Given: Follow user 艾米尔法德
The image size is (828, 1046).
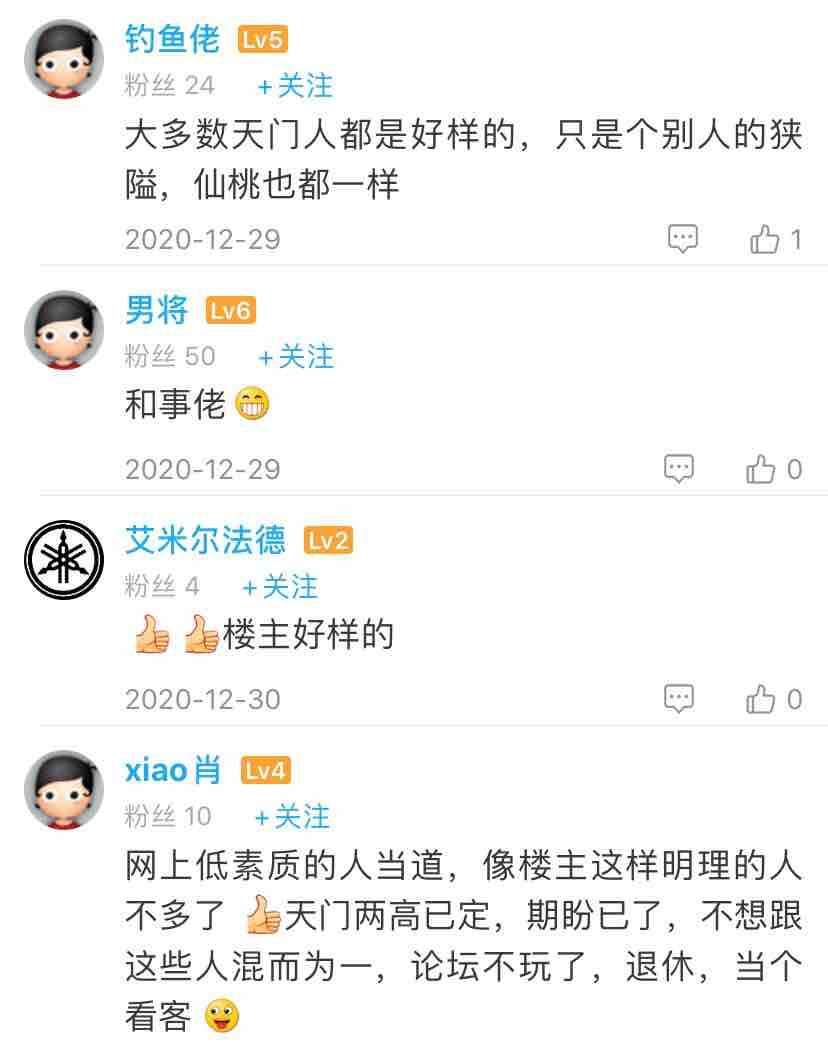Looking at the screenshot, I should point(280,586).
